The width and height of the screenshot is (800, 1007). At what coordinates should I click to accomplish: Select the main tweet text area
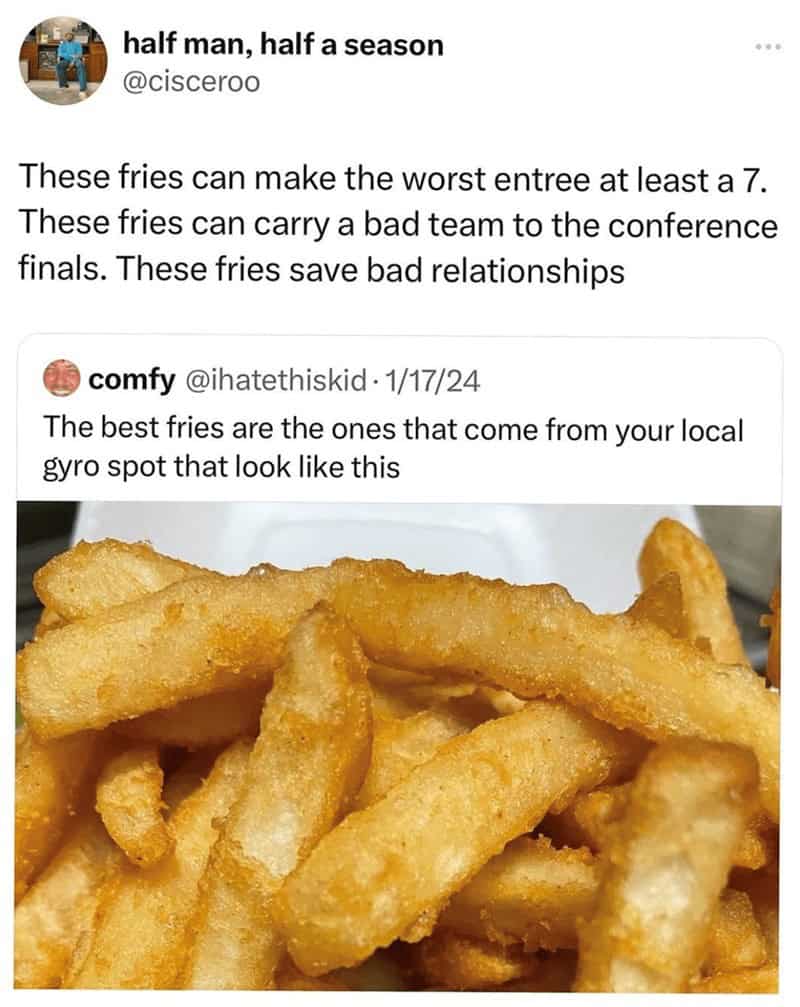tap(400, 220)
